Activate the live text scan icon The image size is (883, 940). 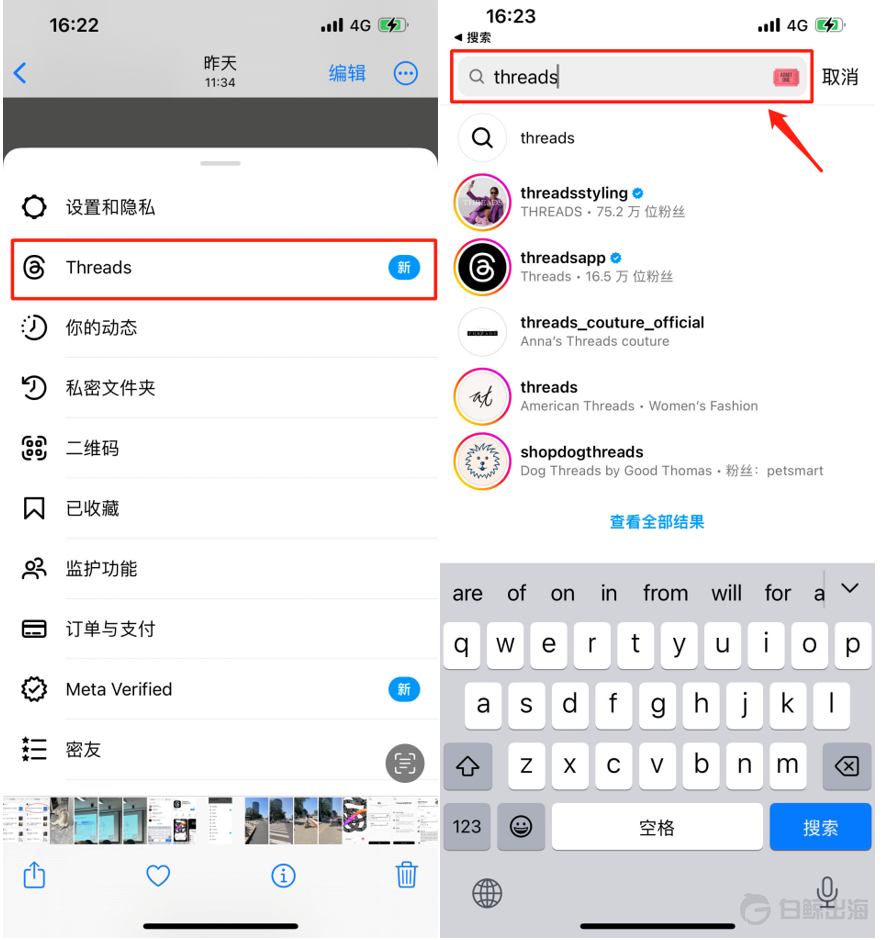[405, 764]
